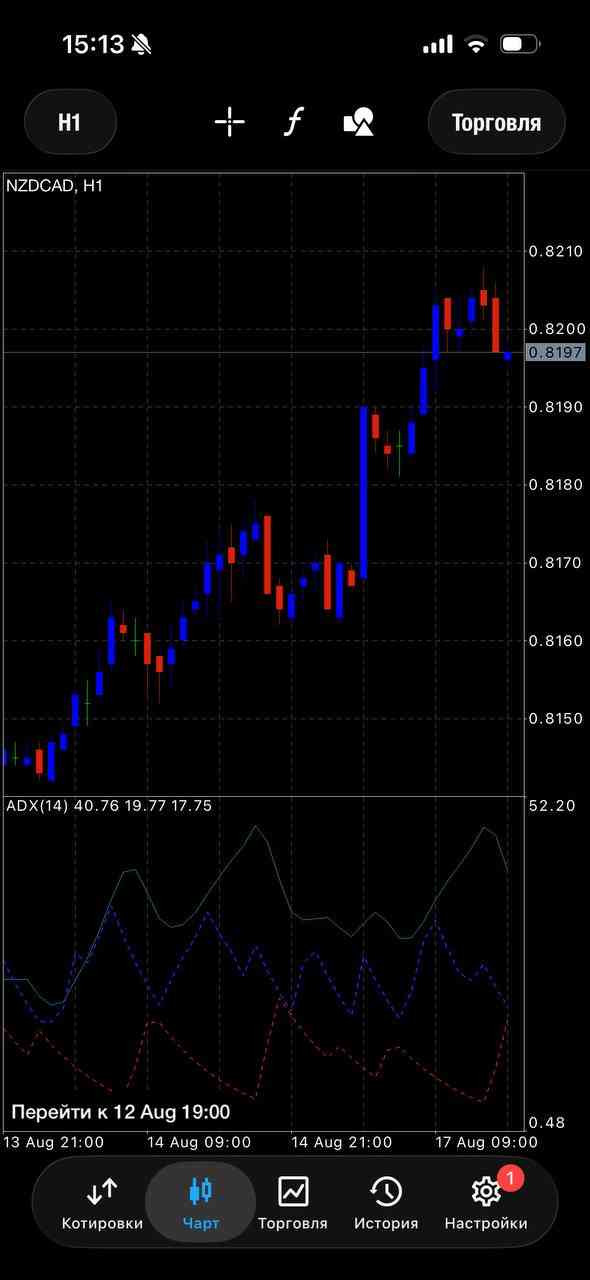Open the Настройки tab
Viewport: 590px width, 1280px height.
tap(486, 1202)
